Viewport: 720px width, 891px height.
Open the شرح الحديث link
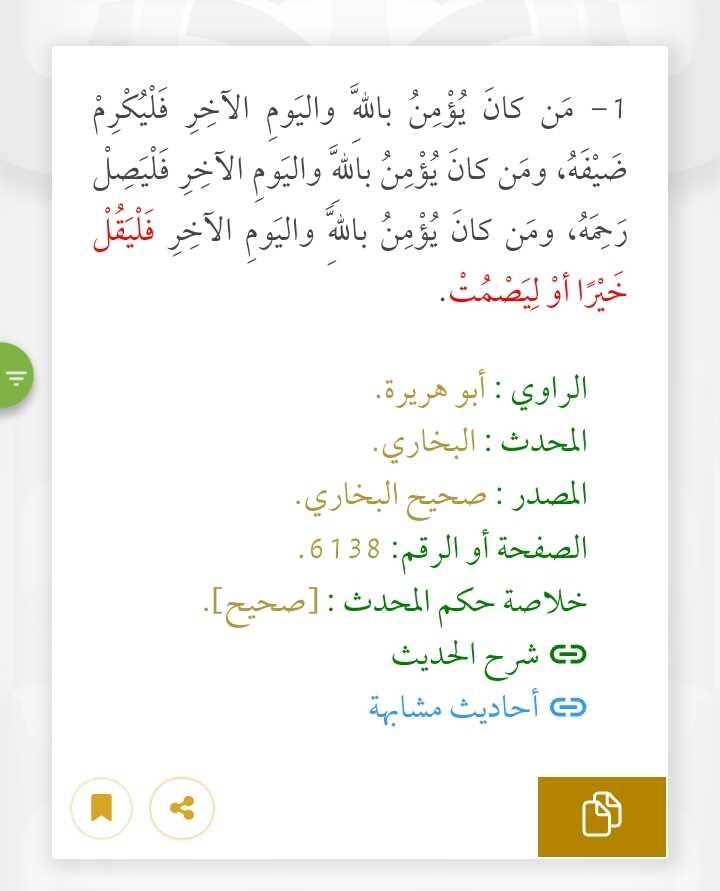pos(488,655)
